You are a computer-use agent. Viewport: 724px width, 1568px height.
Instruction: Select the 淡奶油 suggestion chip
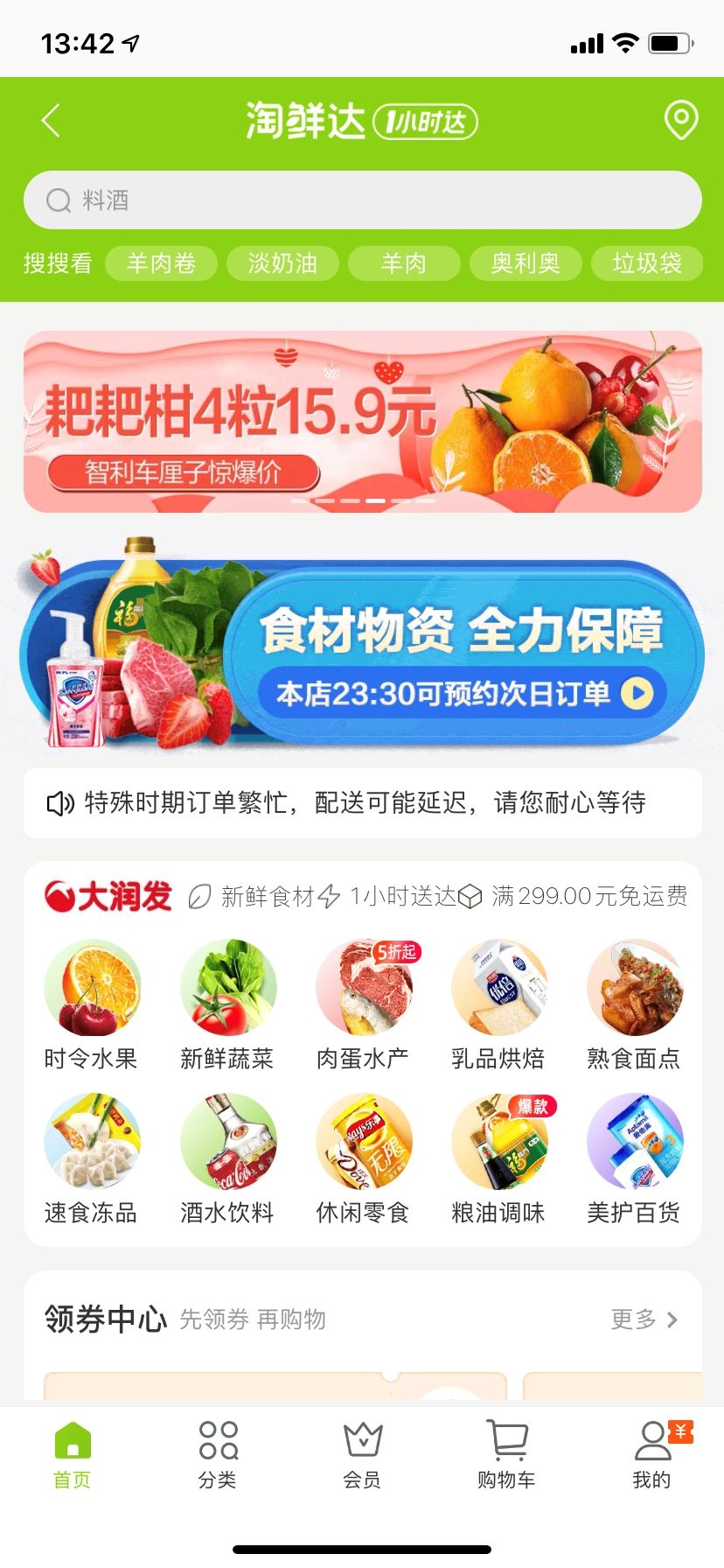coord(282,263)
